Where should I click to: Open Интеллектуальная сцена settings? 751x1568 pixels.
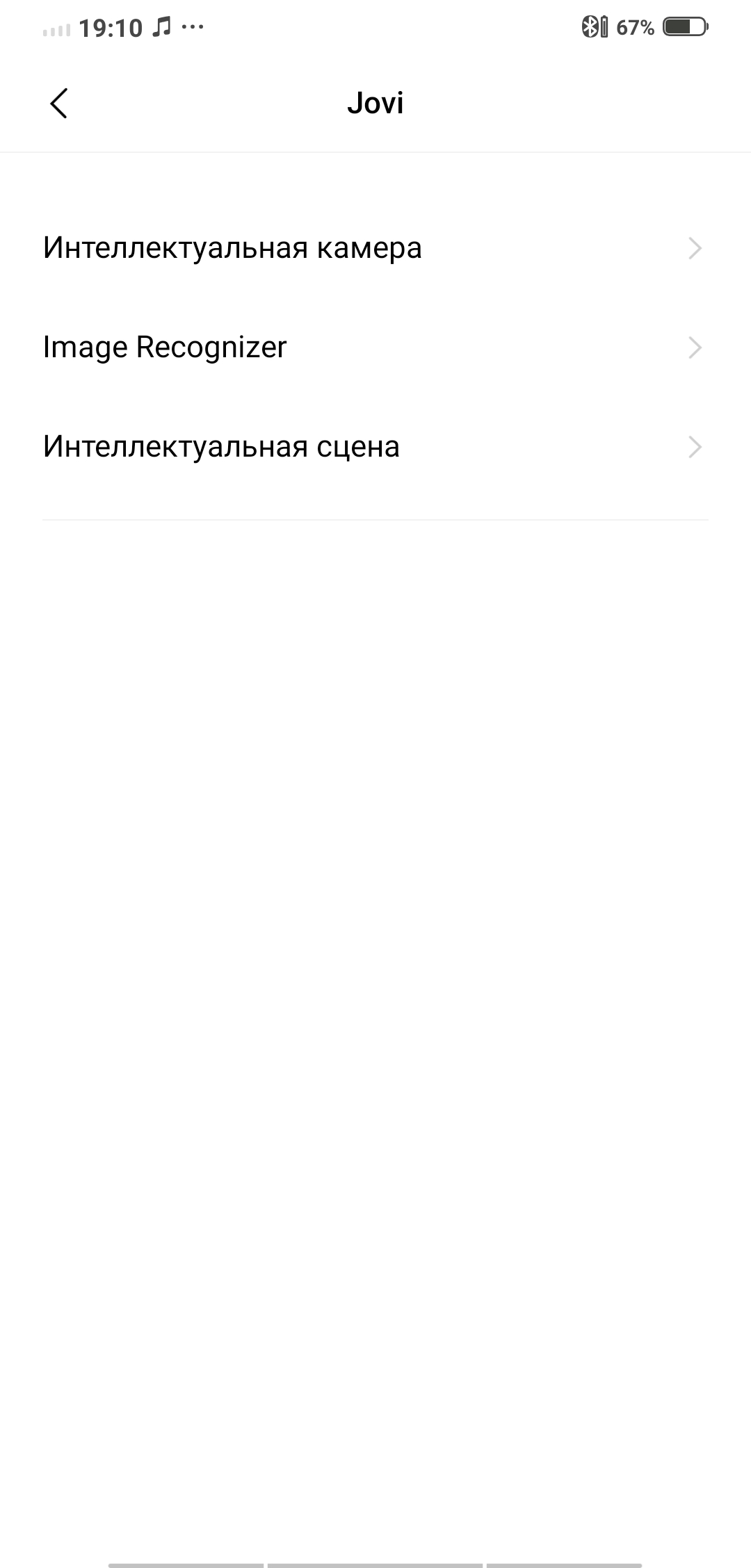375,447
